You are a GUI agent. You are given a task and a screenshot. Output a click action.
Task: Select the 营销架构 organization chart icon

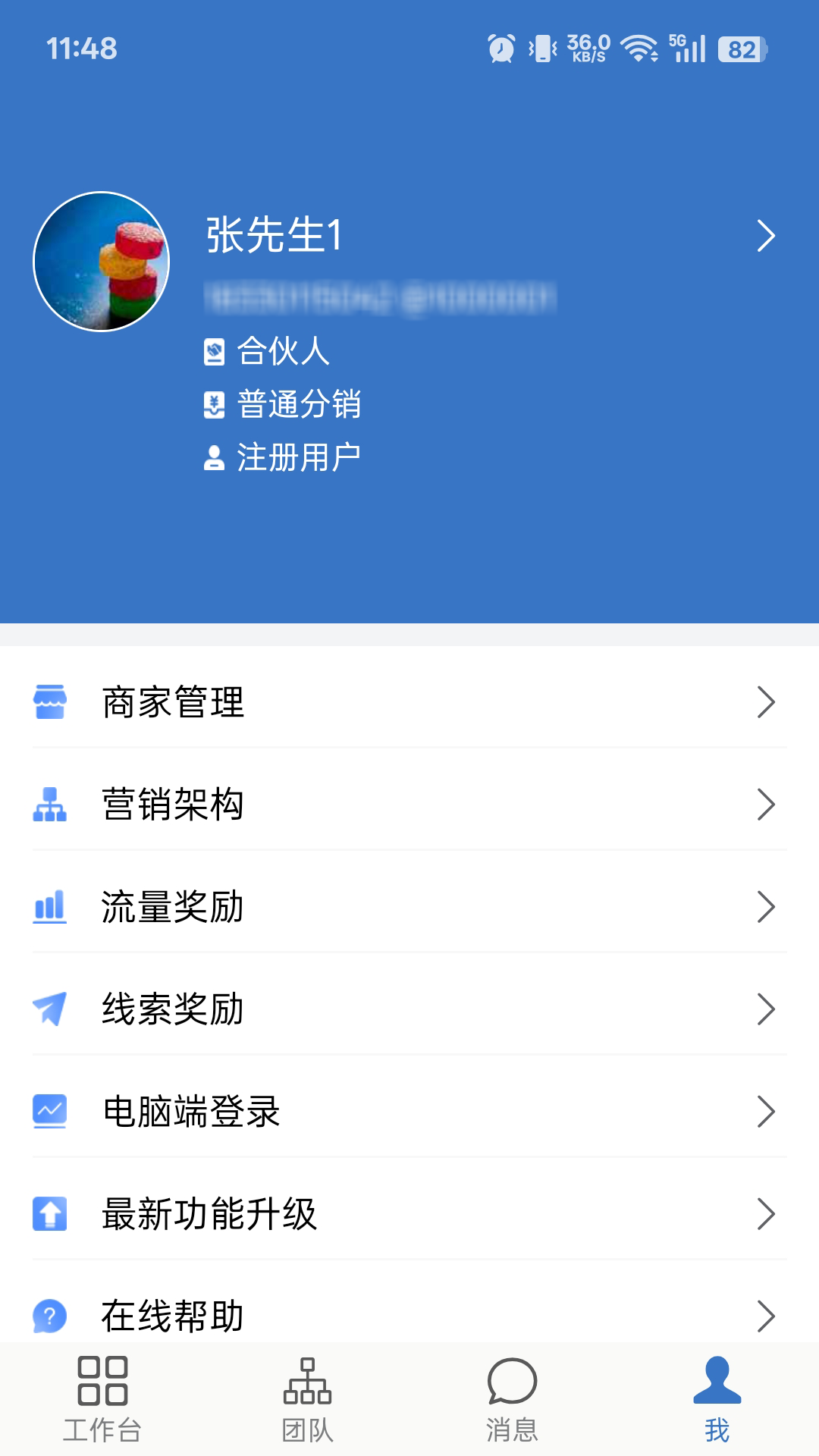(50, 805)
